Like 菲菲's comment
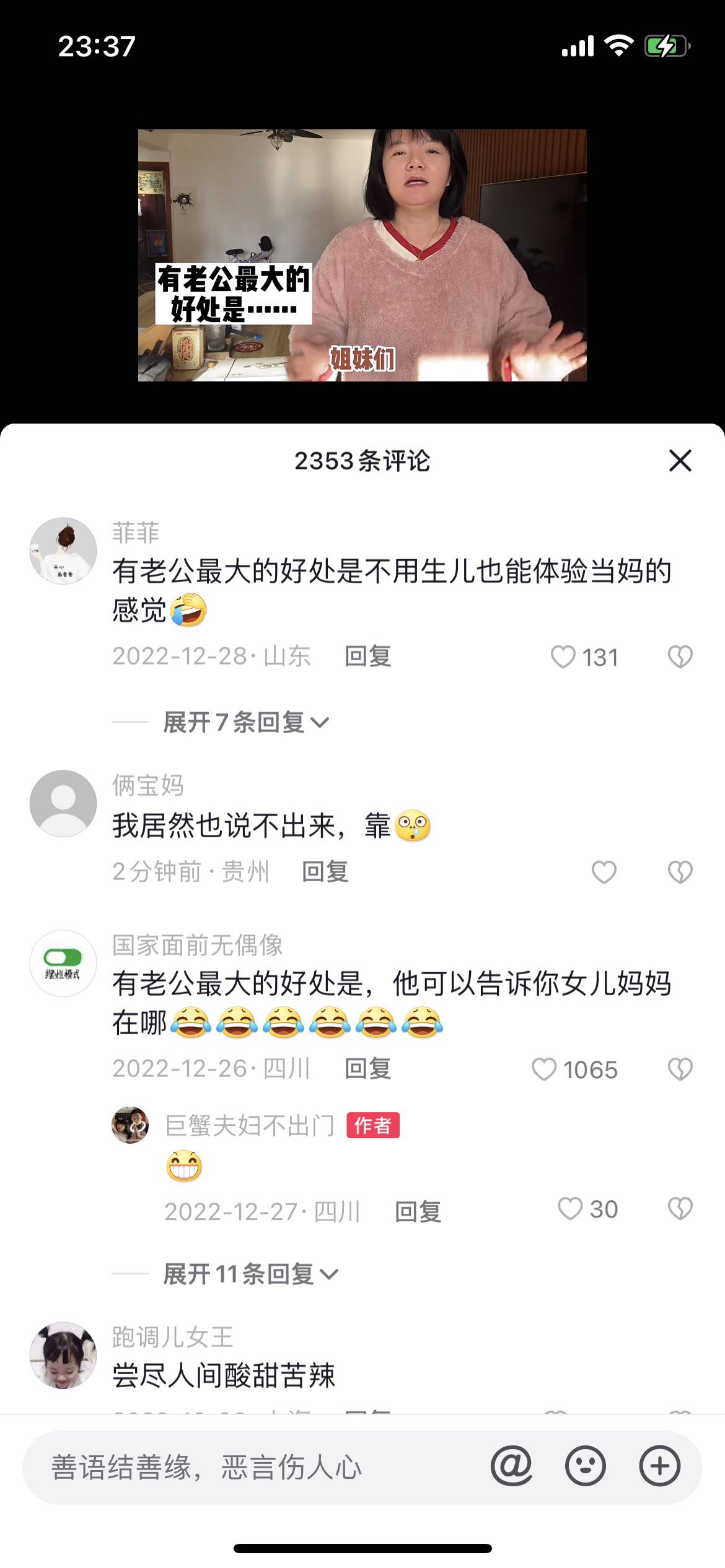This screenshot has height=1568, width=725. pyautogui.click(x=563, y=657)
